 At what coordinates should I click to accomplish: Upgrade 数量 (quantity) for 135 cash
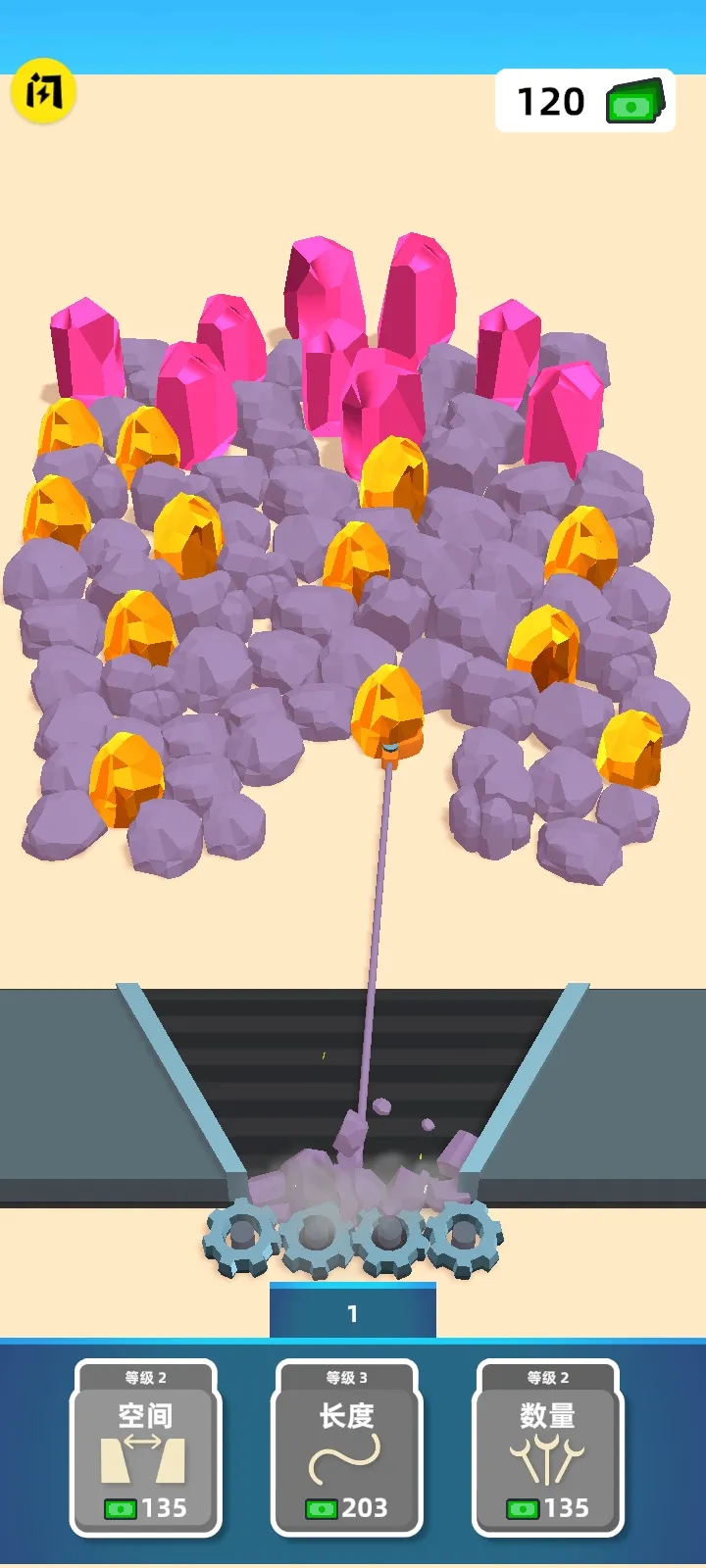[x=548, y=1447]
